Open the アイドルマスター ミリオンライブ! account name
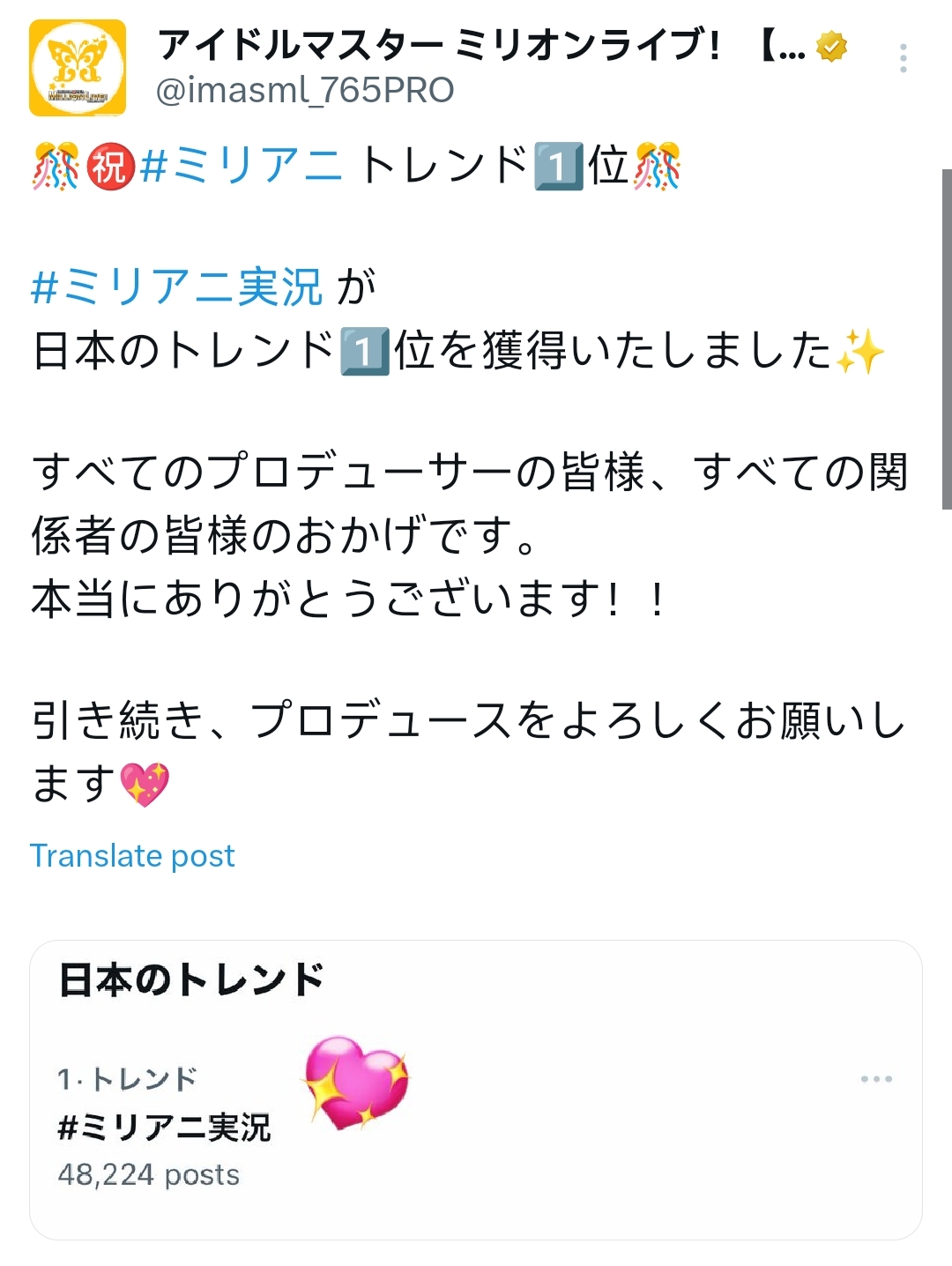This screenshot has width=952, height=1266. 441,46
